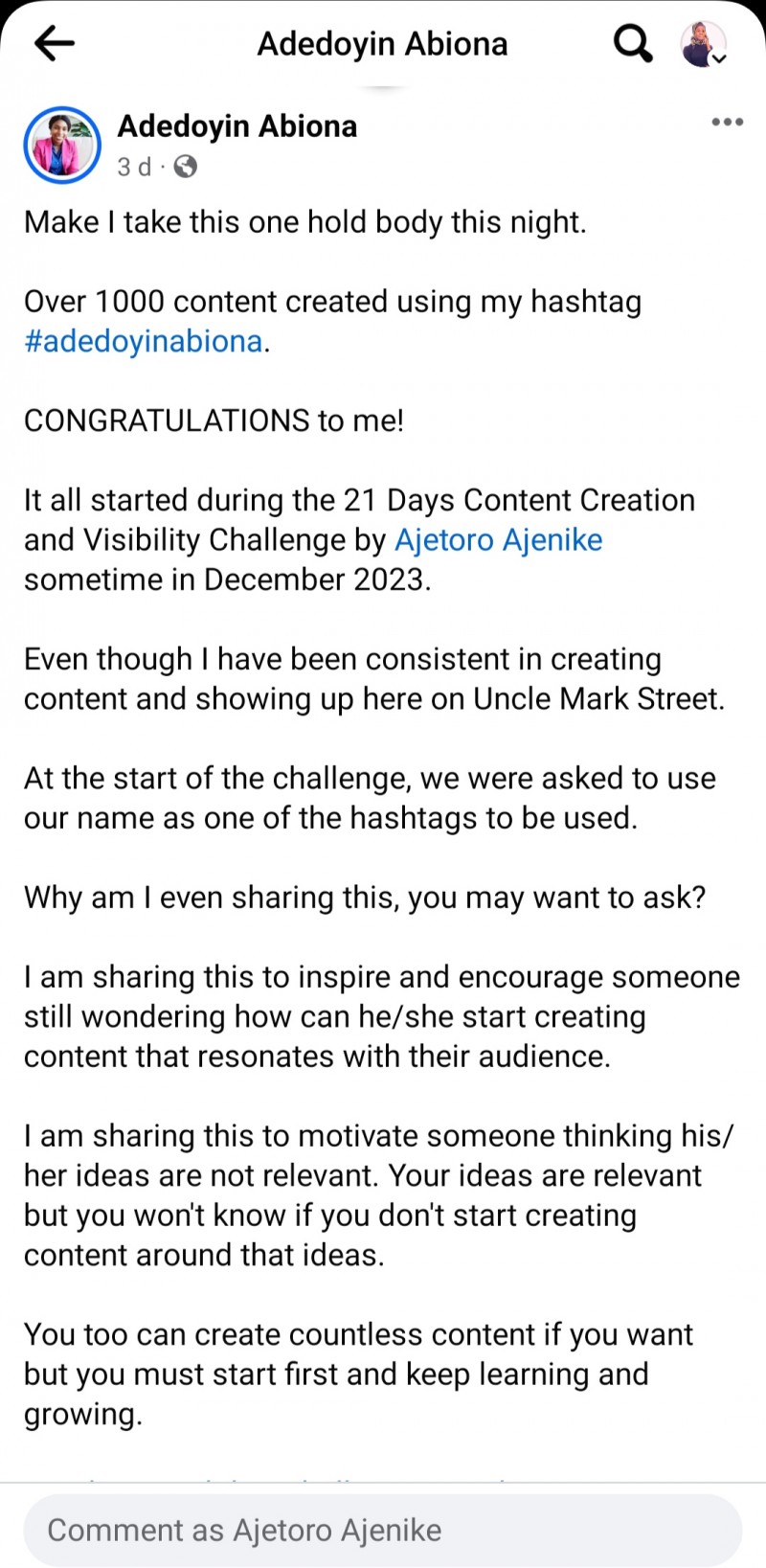Open the tagged Ajetoro Ajenike profile
Viewport: 766px width, 1568px height.
(x=499, y=539)
